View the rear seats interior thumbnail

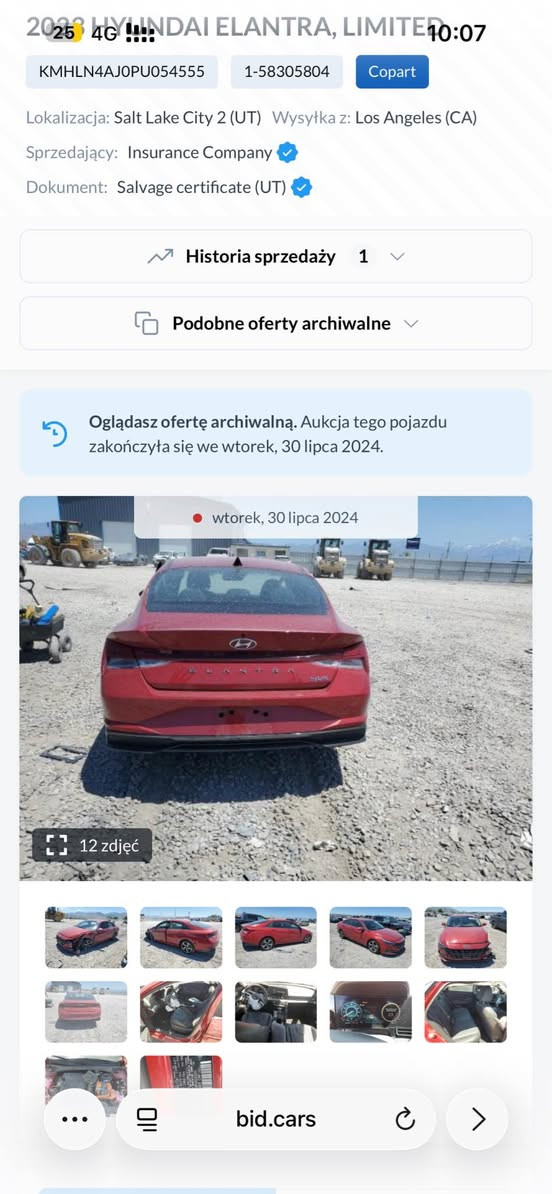[x=465, y=1011]
